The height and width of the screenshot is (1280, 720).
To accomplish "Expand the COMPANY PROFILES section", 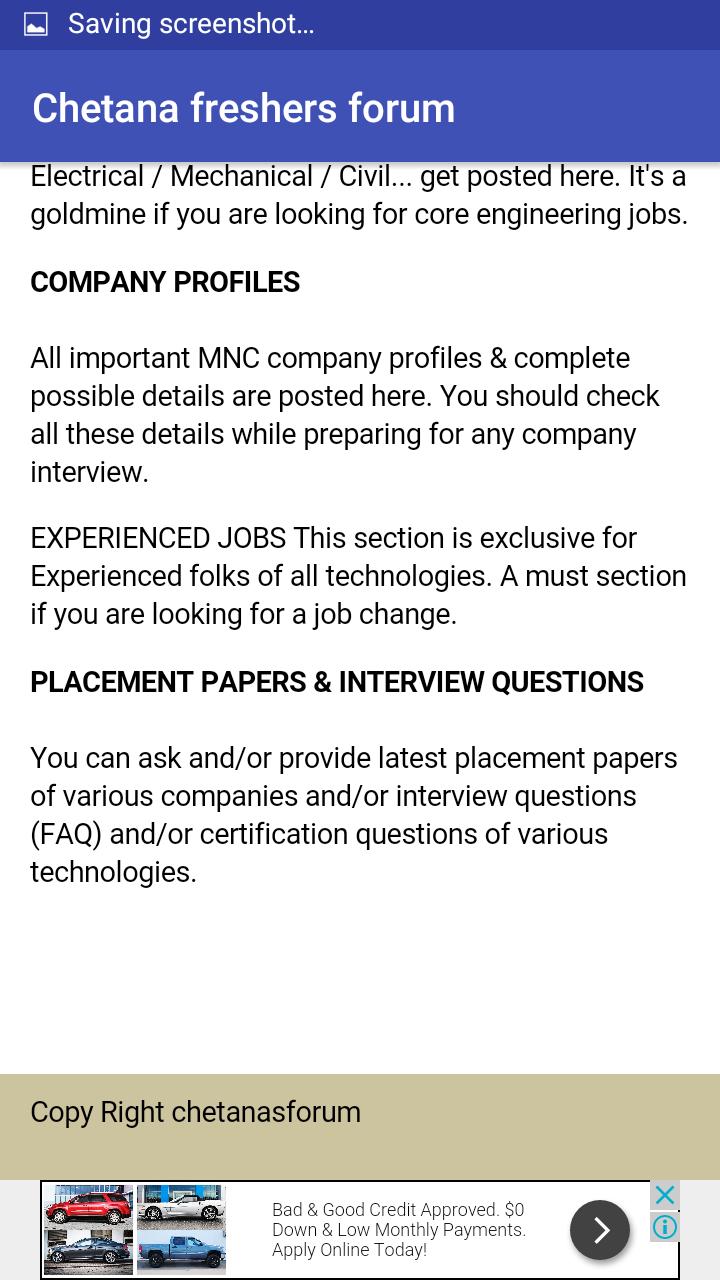I will (165, 282).
